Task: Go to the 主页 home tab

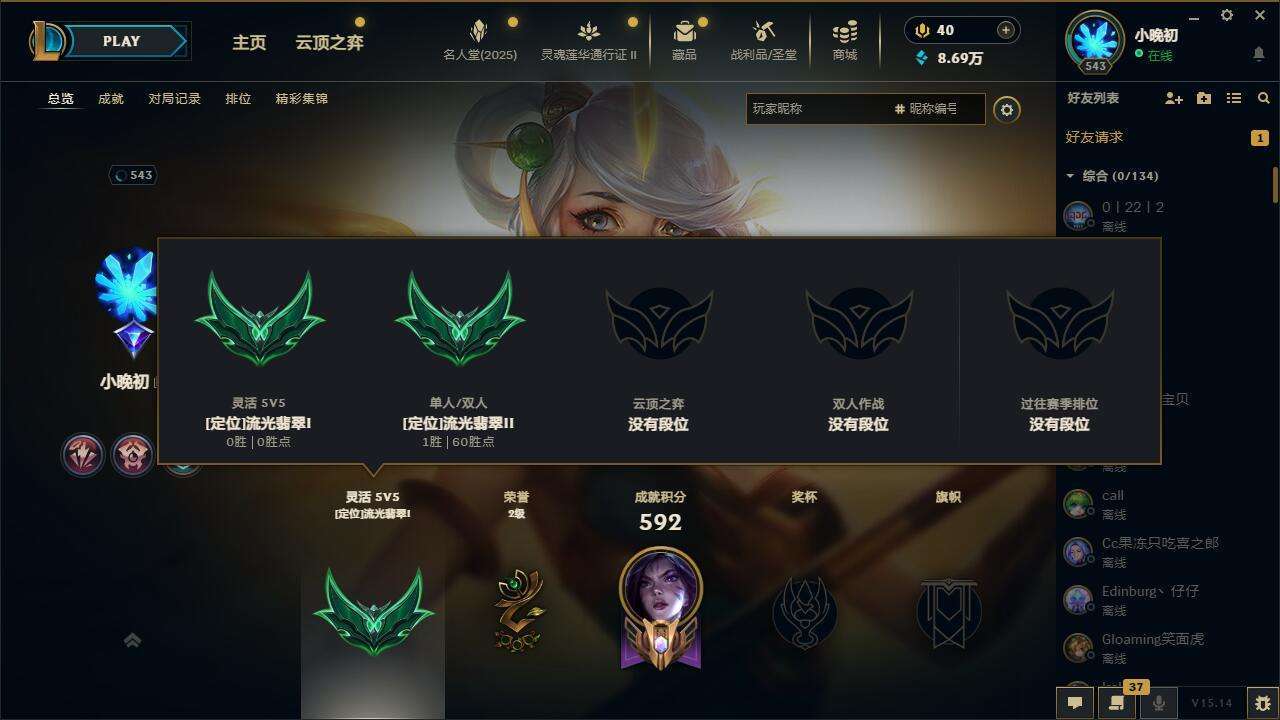Action: click(249, 42)
